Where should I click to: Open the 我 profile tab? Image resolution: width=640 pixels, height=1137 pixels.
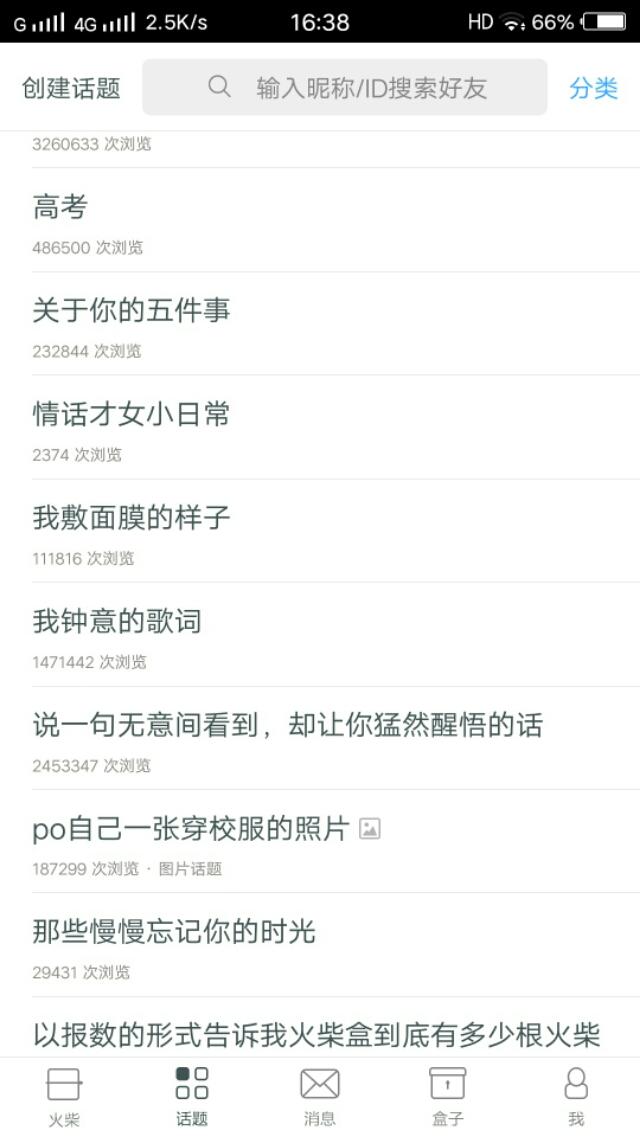(x=575, y=1096)
